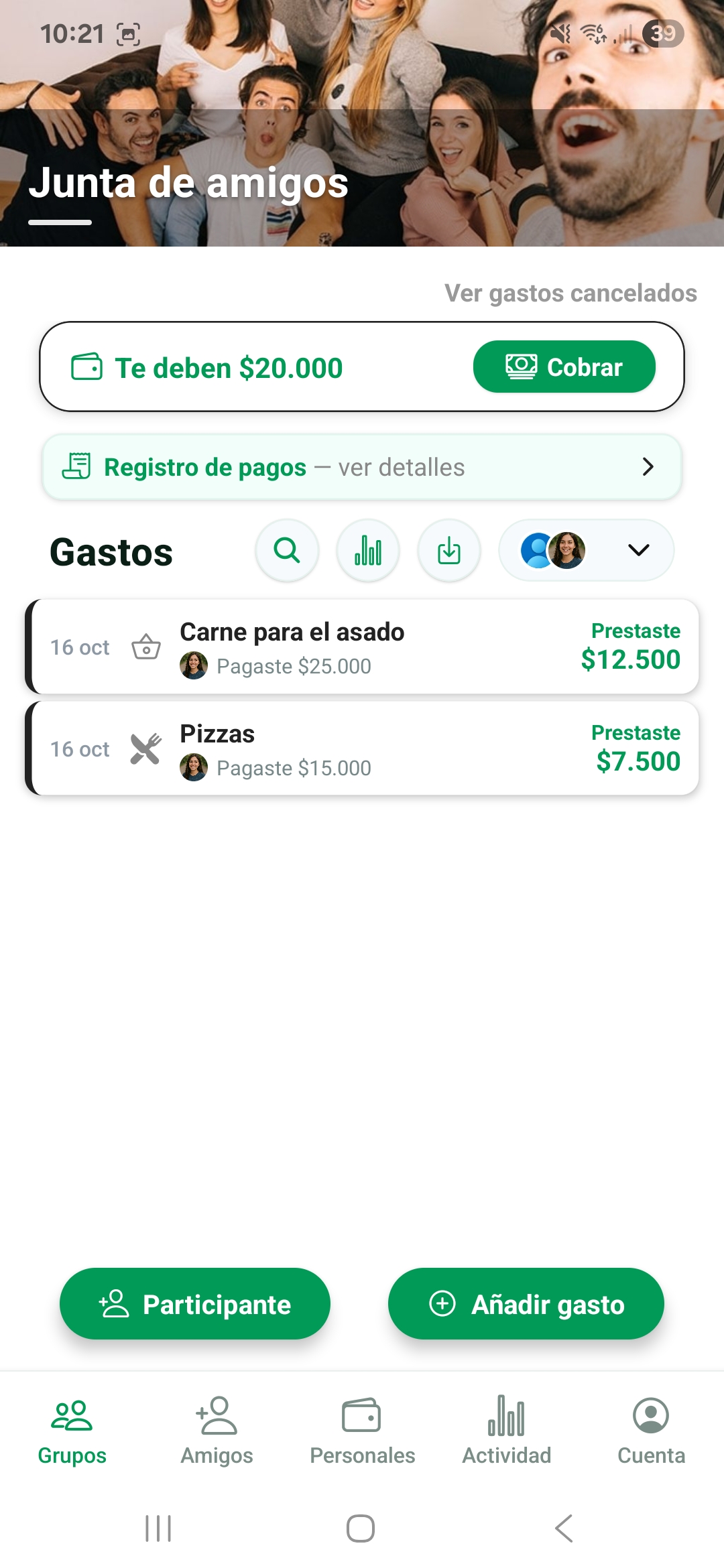
Task: Tap the screen capture icon in the status bar
Action: tap(128, 33)
